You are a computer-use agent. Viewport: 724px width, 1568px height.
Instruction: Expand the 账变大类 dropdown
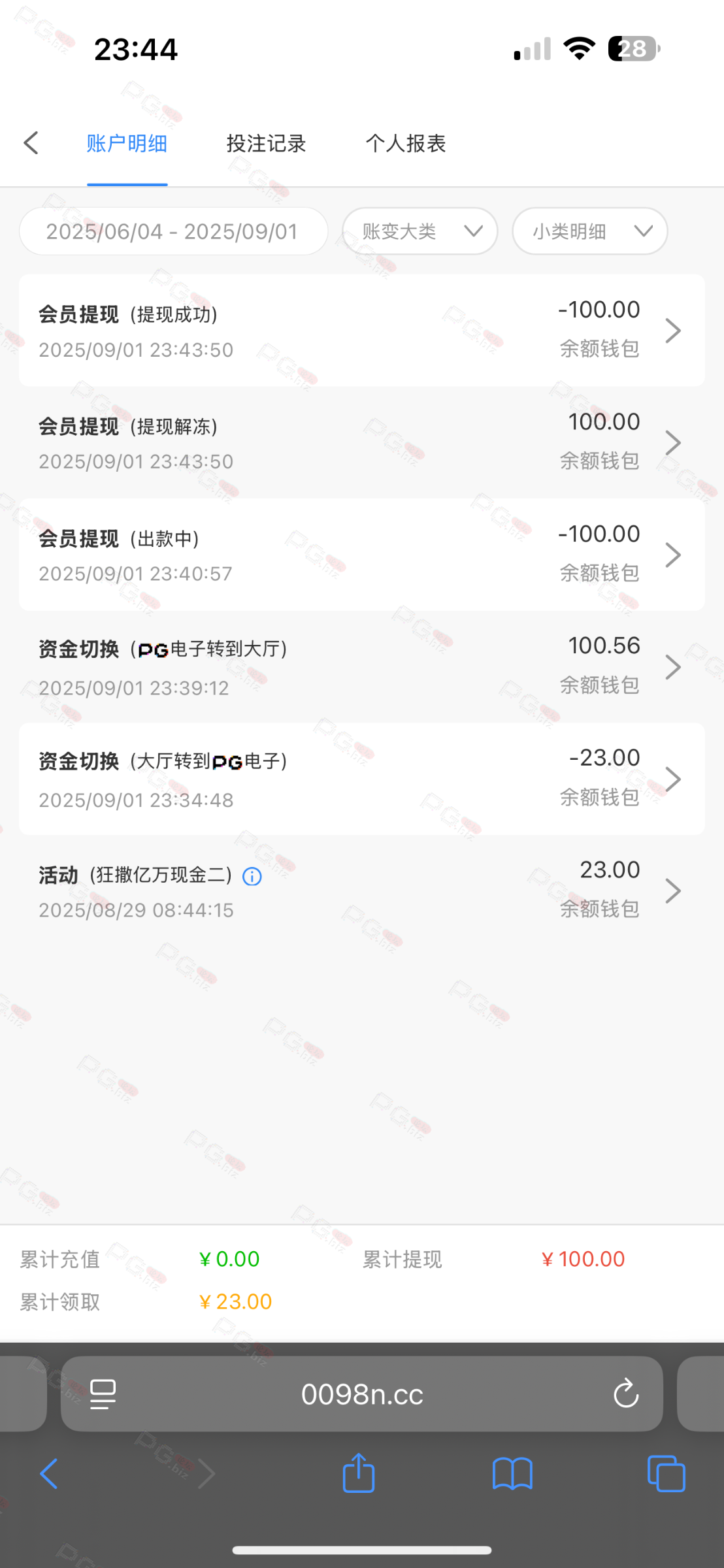tap(420, 231)
